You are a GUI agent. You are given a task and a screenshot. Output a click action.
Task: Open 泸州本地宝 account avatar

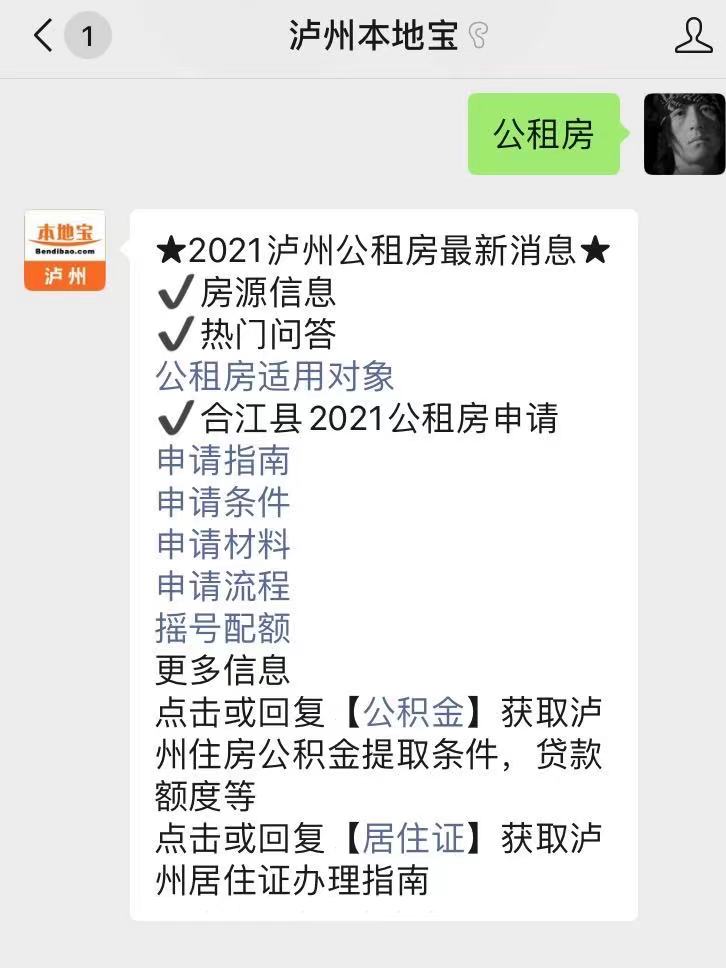click(64, 250)
